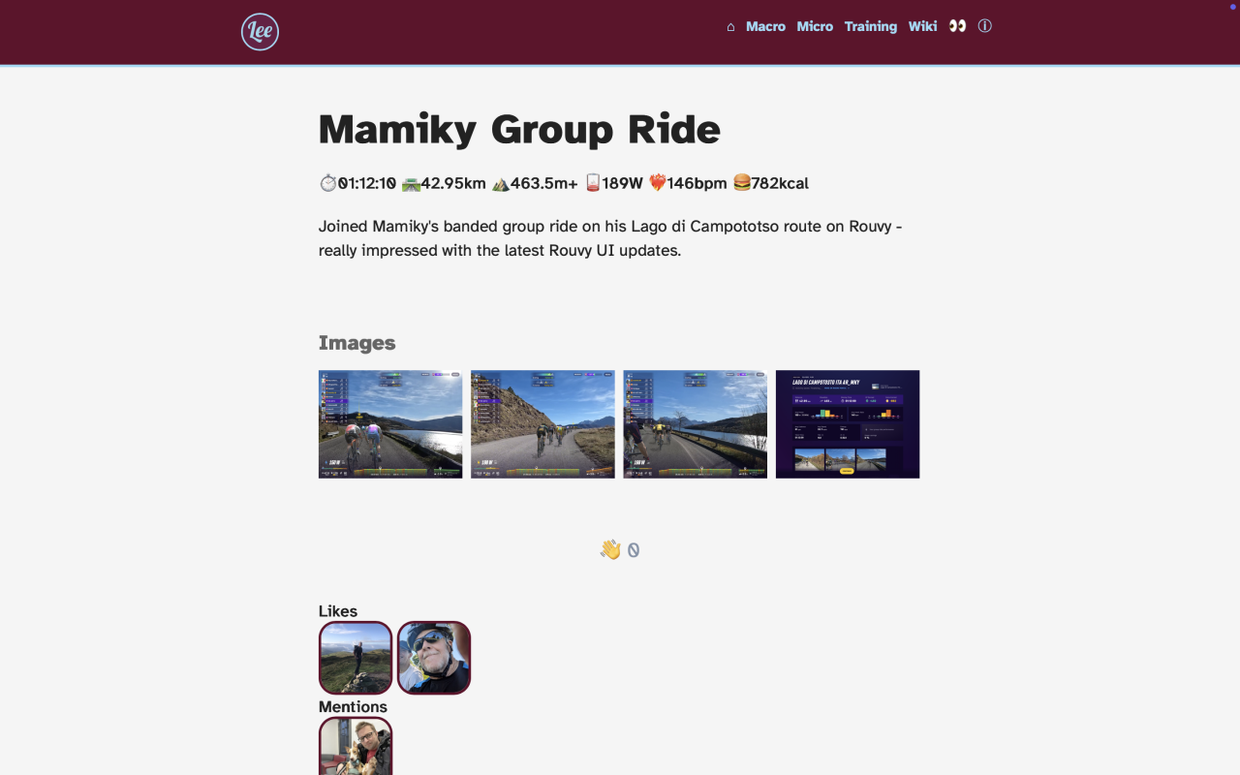The image size is (1240, 775).
Task: Open the avatar under Mentions
Action: [355, 747]
